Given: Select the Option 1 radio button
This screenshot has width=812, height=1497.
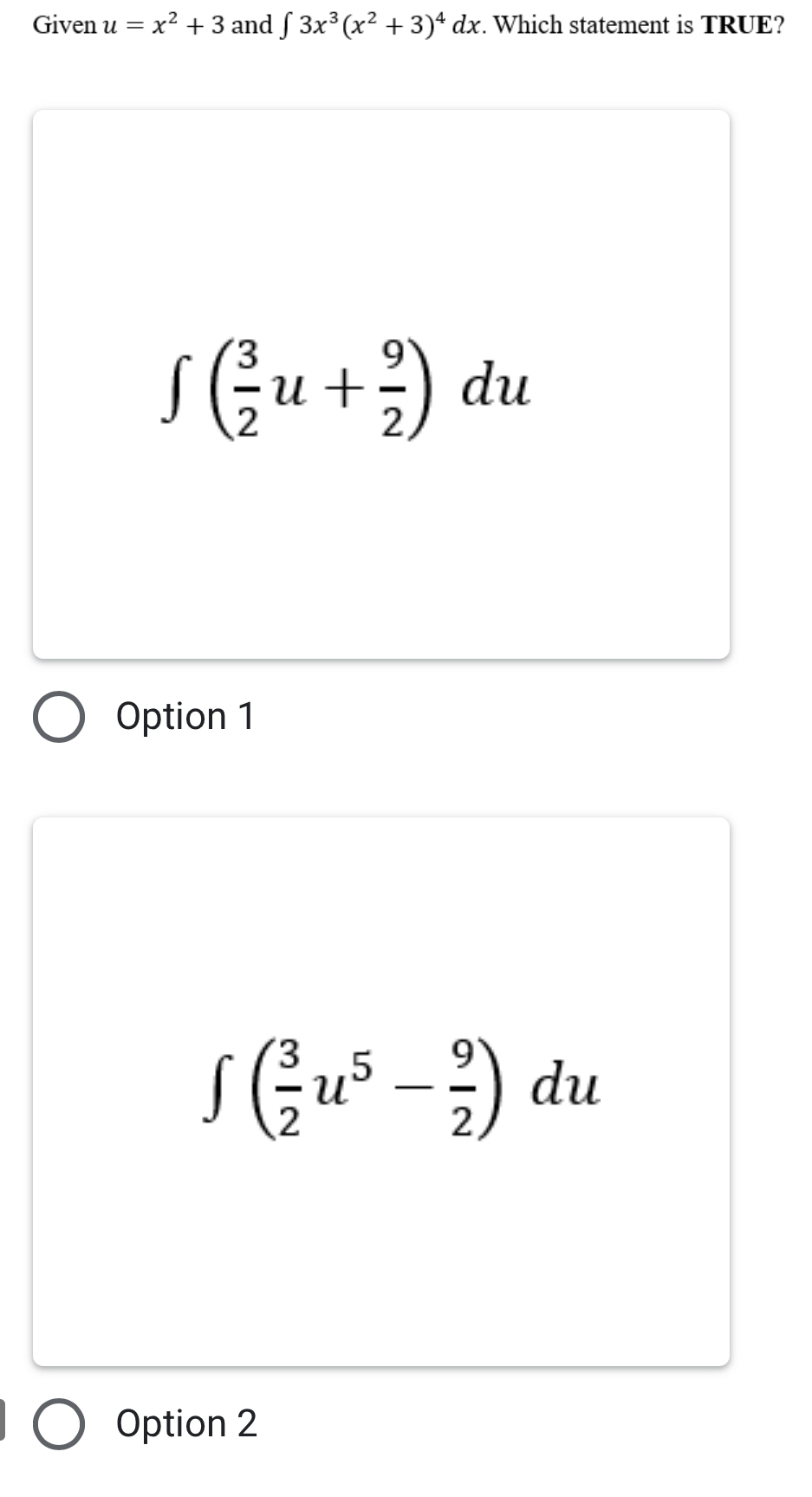Looking at the screenshot, I should pyautogui.click(x=59, y=717).
